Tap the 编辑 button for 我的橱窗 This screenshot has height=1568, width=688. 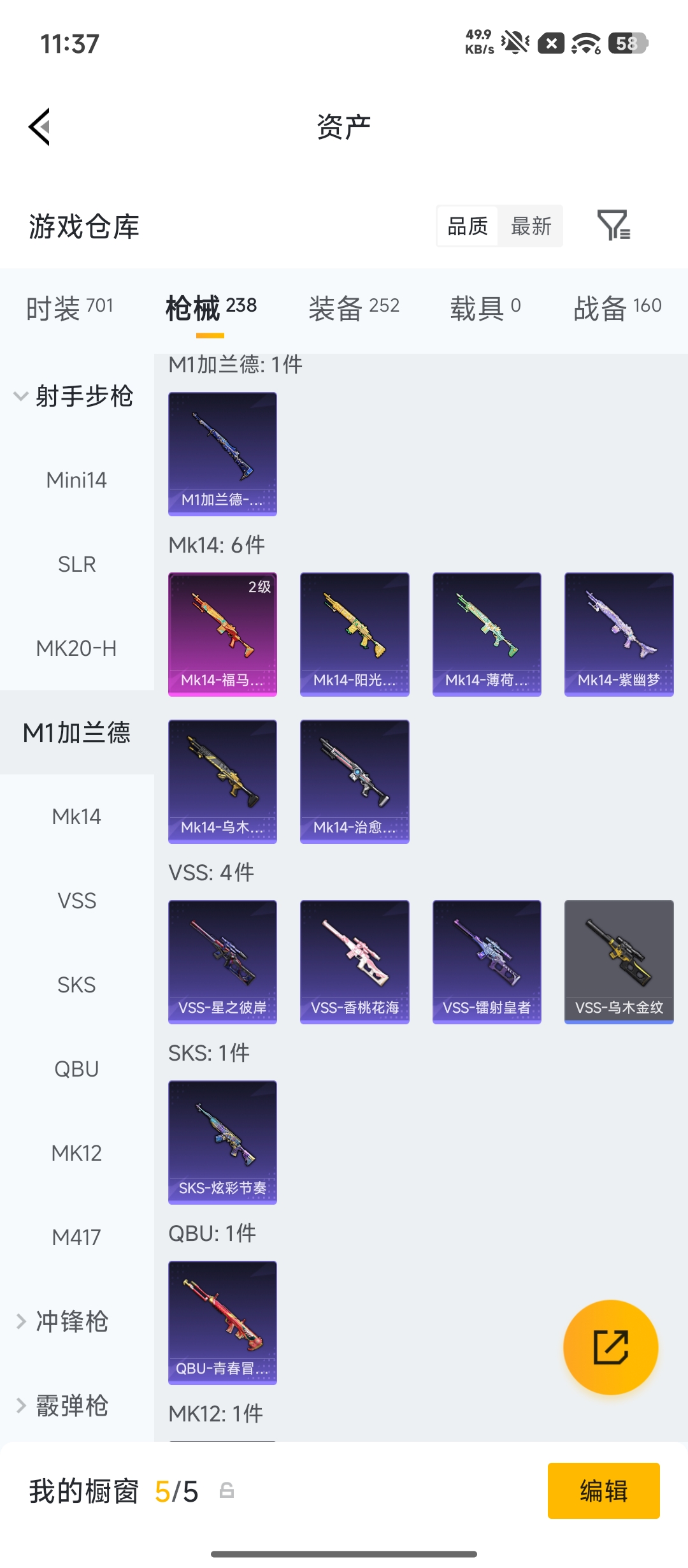(603, 1490)
